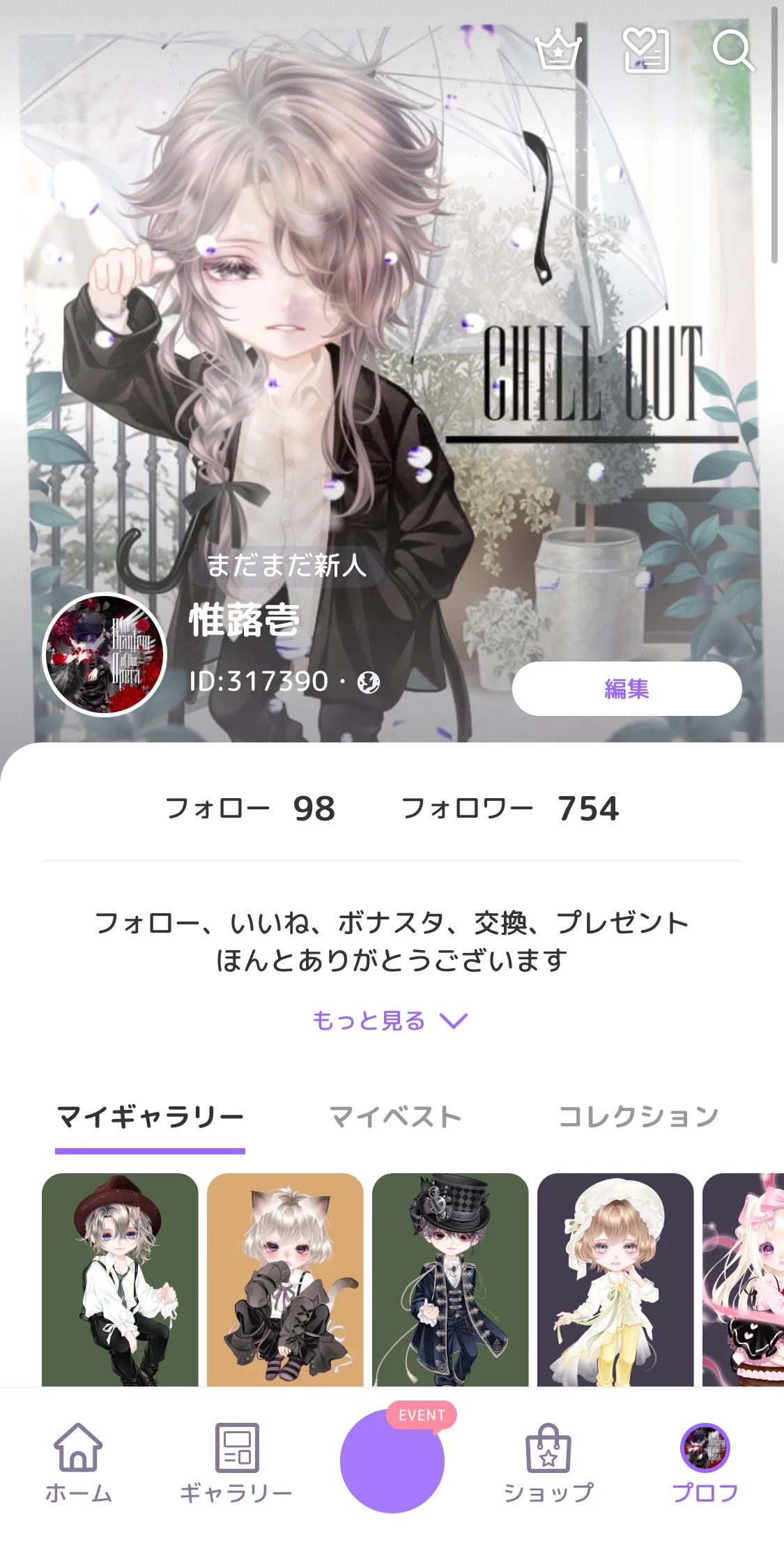Image resolution: width=784 pixels, height=1542 pixels.
Task: Open the round profile avatar picture
Action: (x=105, y=655)
